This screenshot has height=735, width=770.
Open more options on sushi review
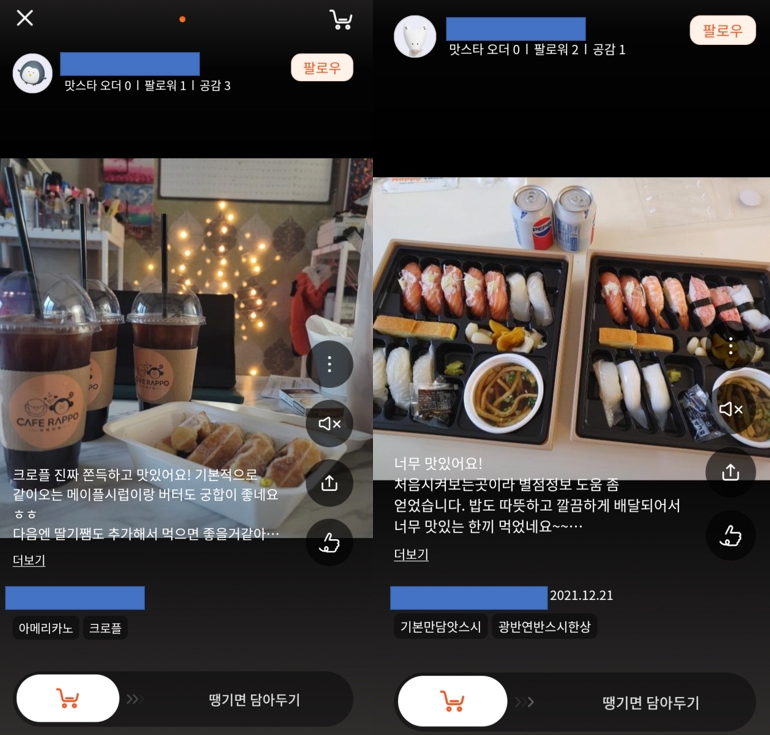(730, 346)
